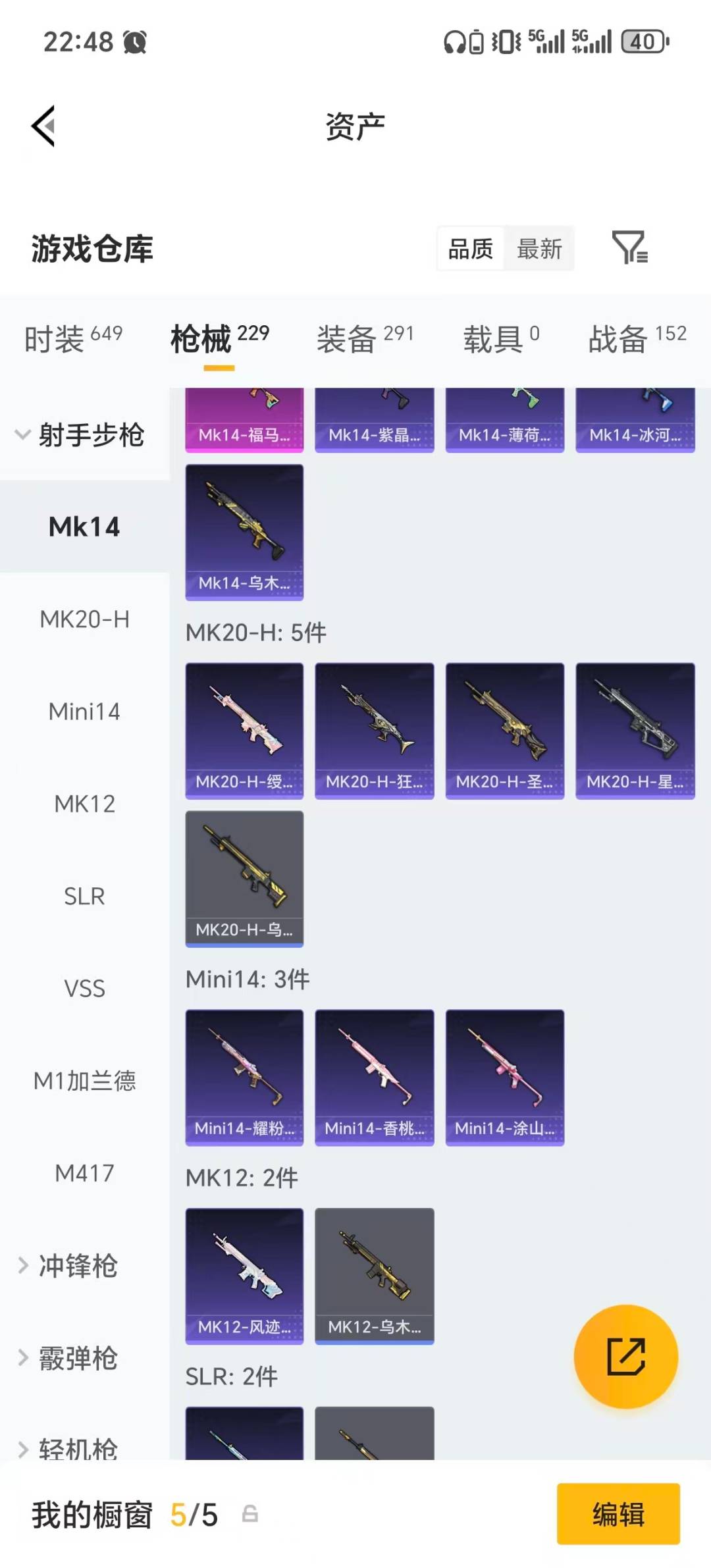Tap the battery indicator showing 40
The image size is (711, 1568).
[x=643, y=41]
